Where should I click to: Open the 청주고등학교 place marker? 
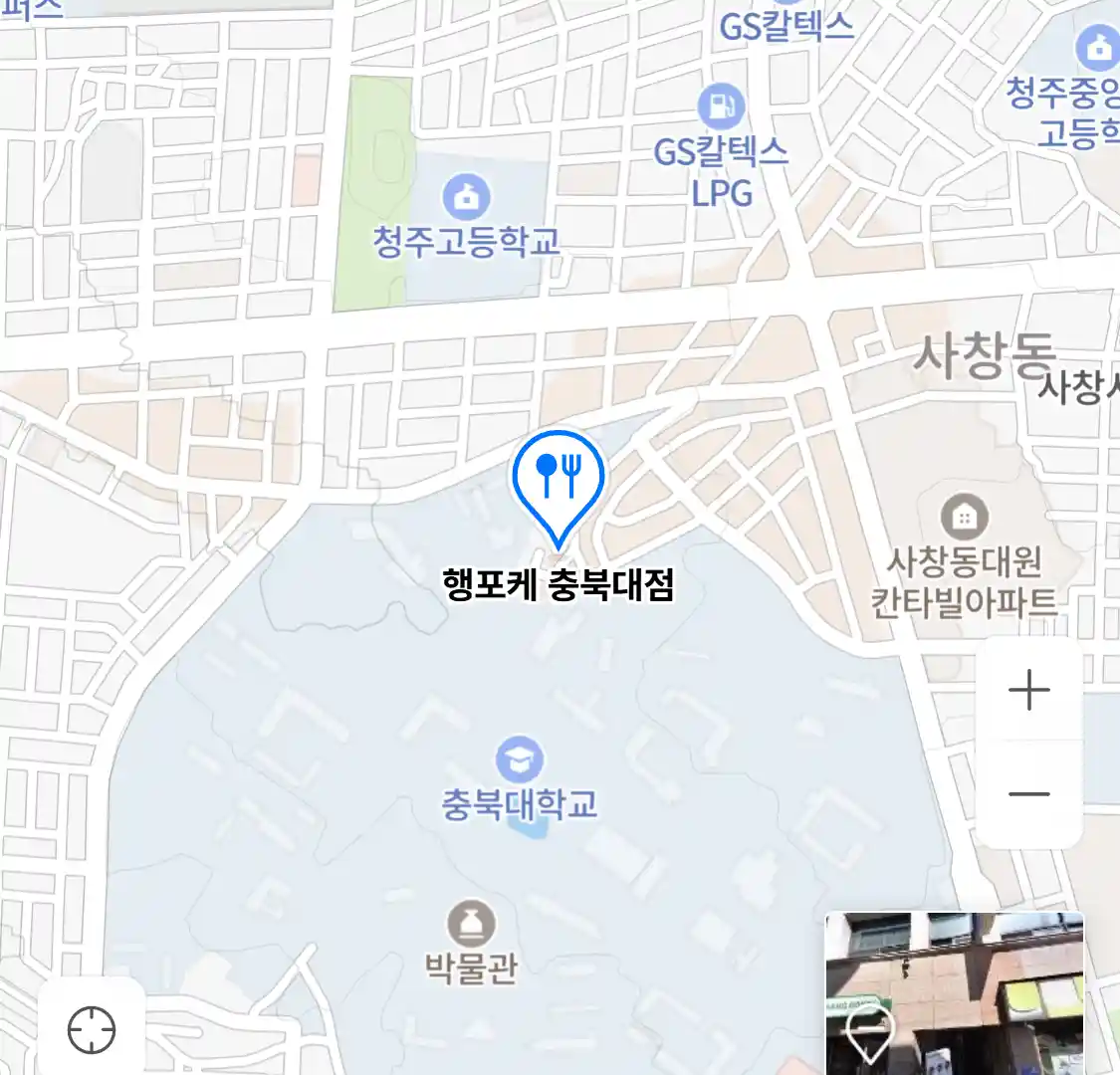(465, 197)
